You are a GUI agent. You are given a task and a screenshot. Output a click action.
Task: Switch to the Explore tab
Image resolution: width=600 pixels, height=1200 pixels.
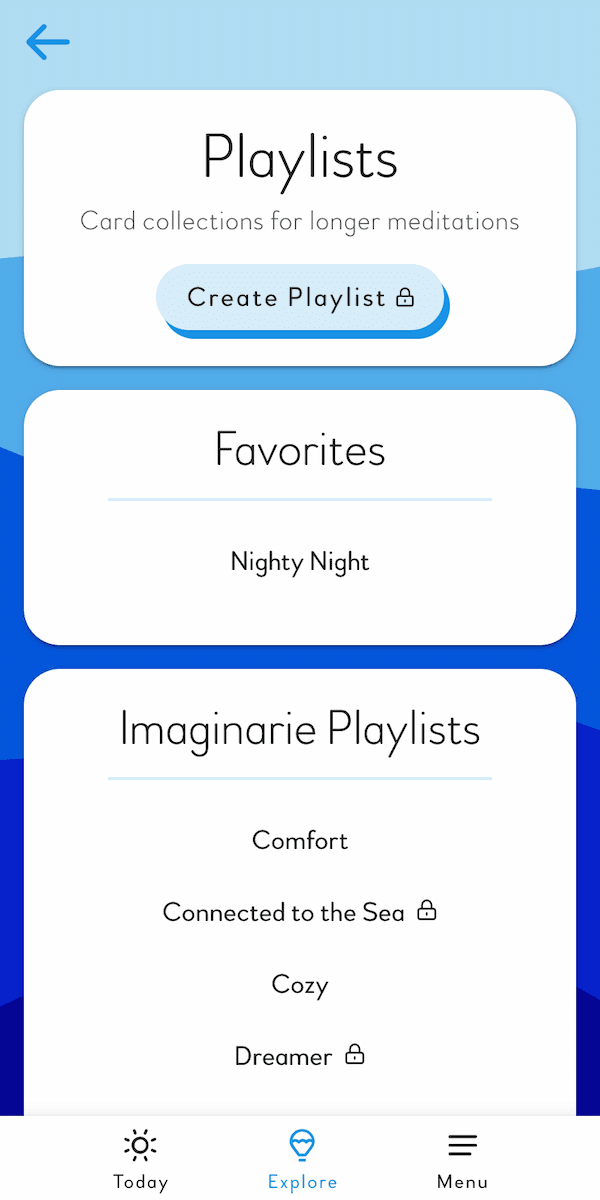[x=302, y=1160]
